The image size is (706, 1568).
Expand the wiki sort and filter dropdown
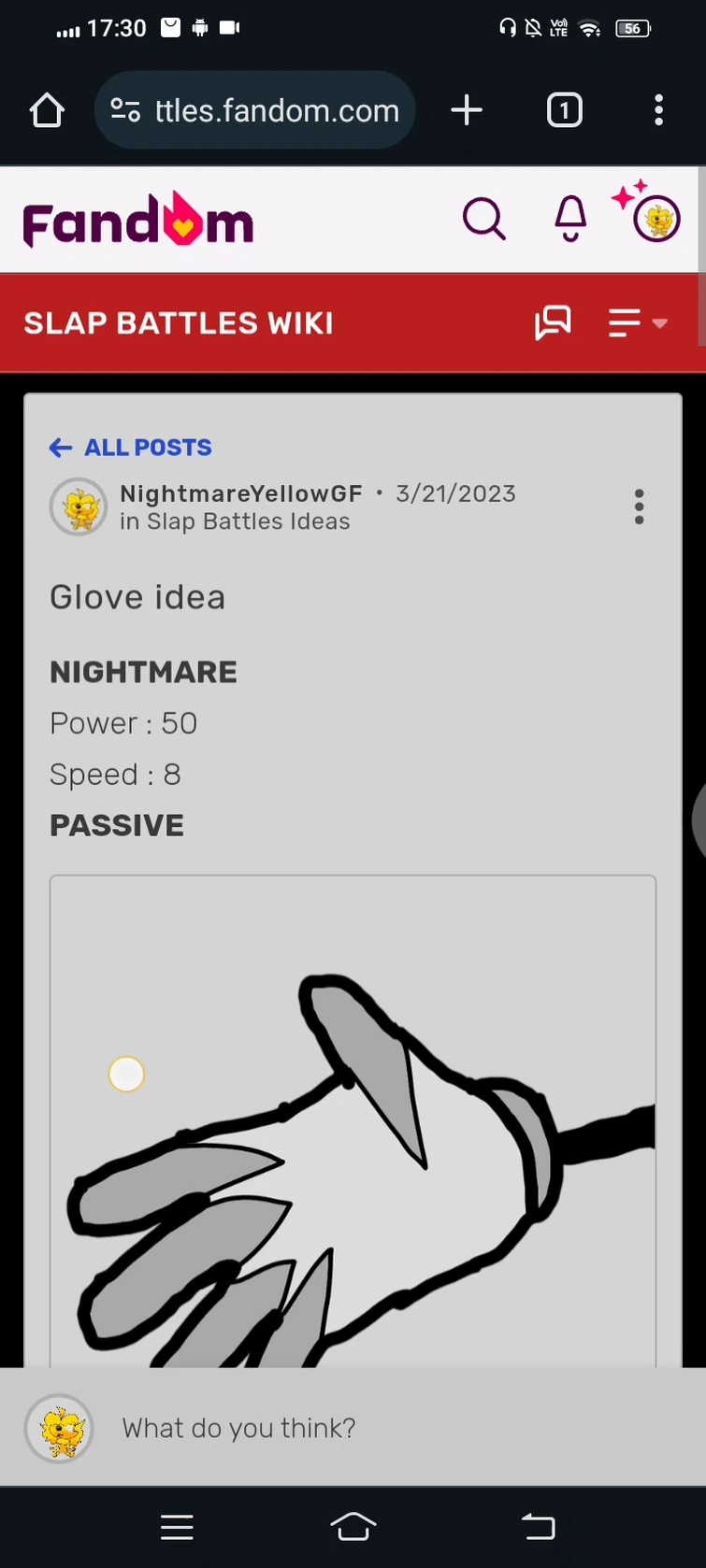click(x=637, y=322)
